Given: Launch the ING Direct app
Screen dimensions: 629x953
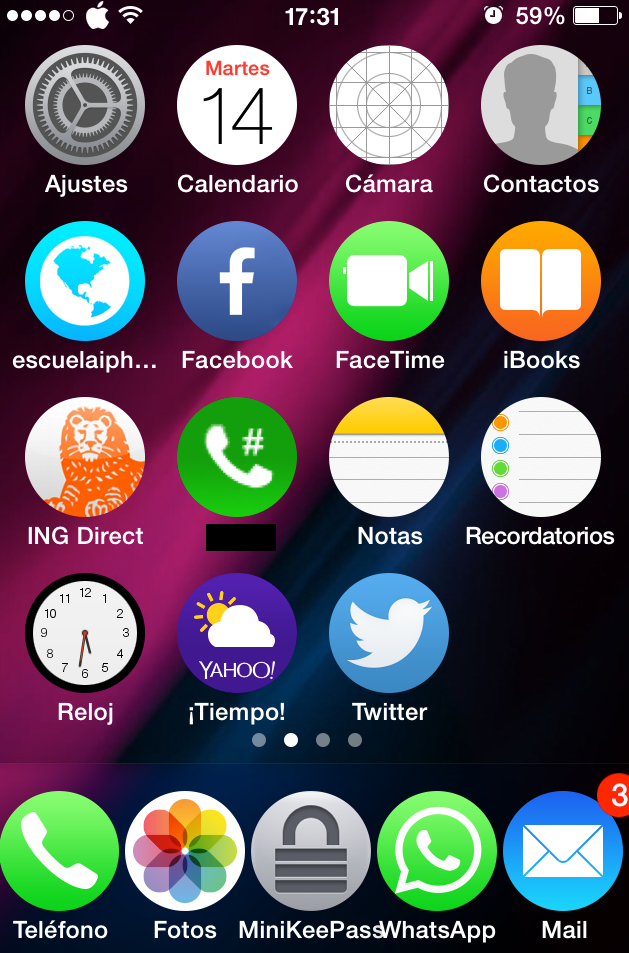Looking at the screenshot, I should pos(85,457).
